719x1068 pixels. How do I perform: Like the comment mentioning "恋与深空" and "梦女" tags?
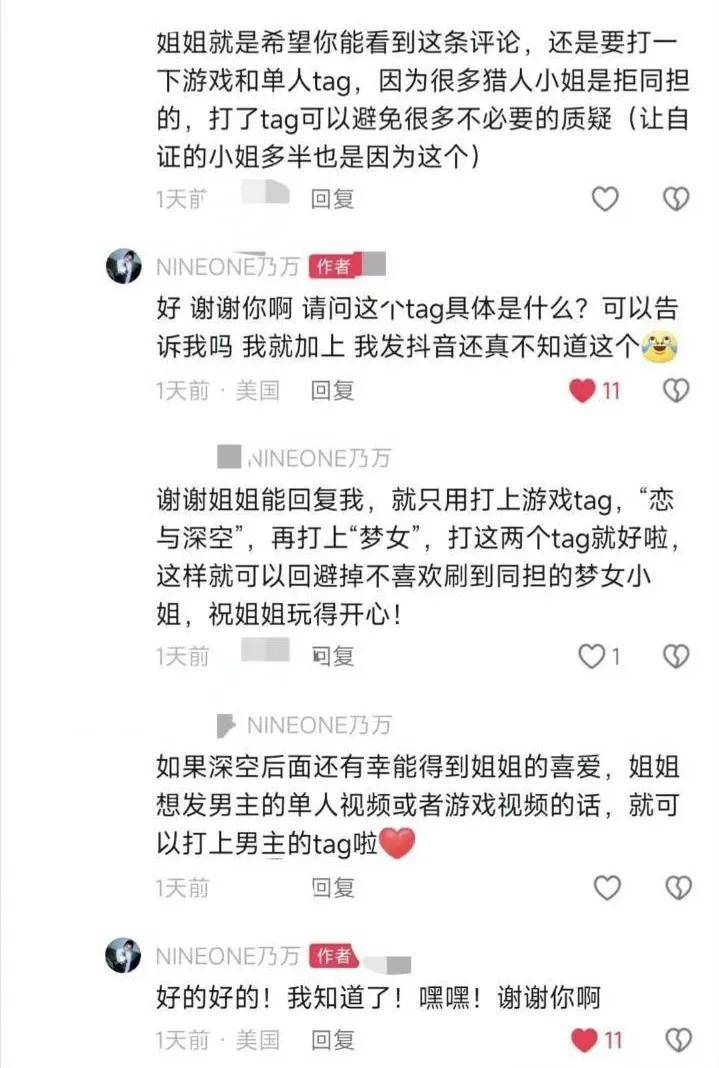click(x=593, y=656)
